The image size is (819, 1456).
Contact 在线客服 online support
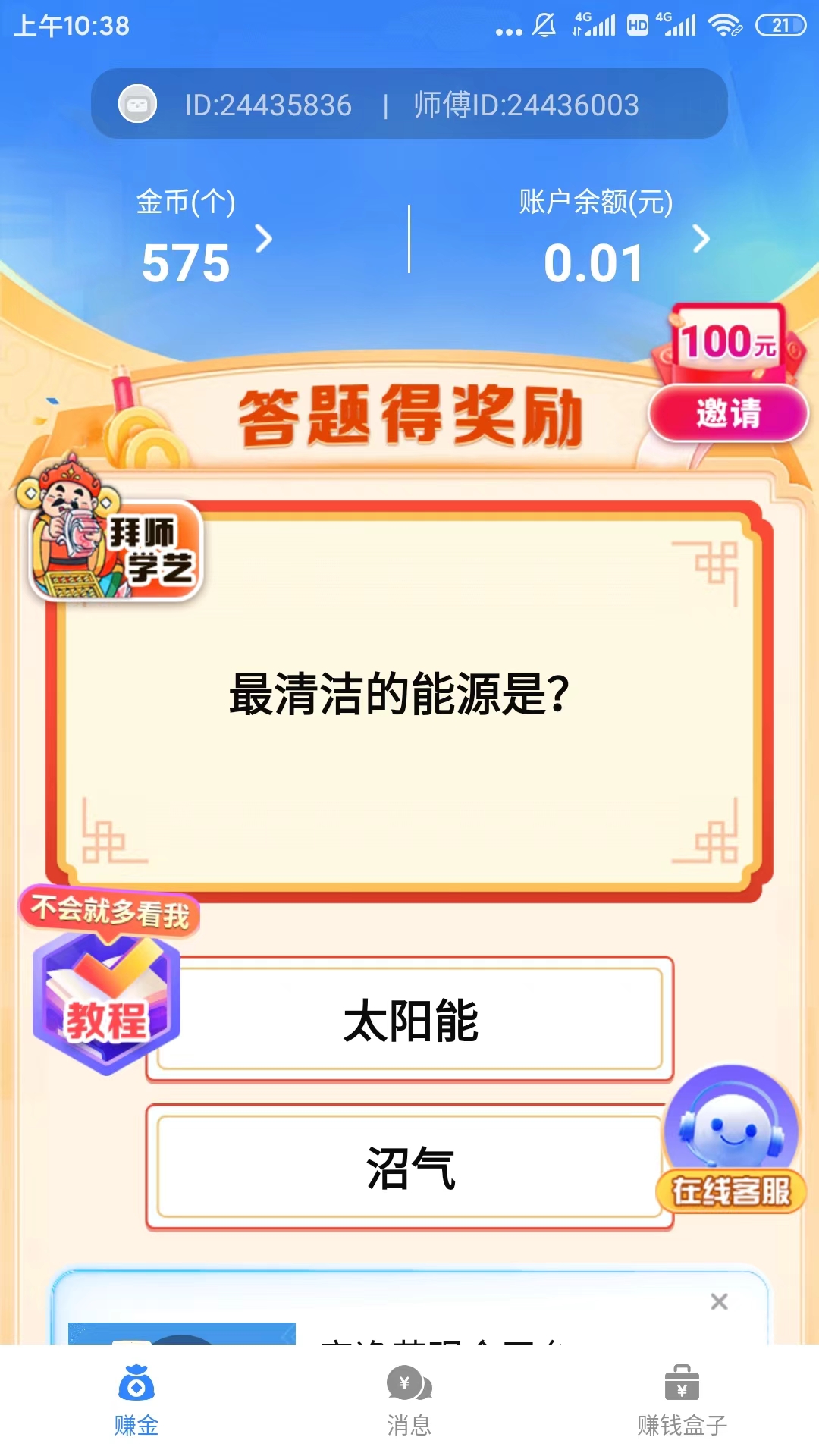[x=732, y=1141]
